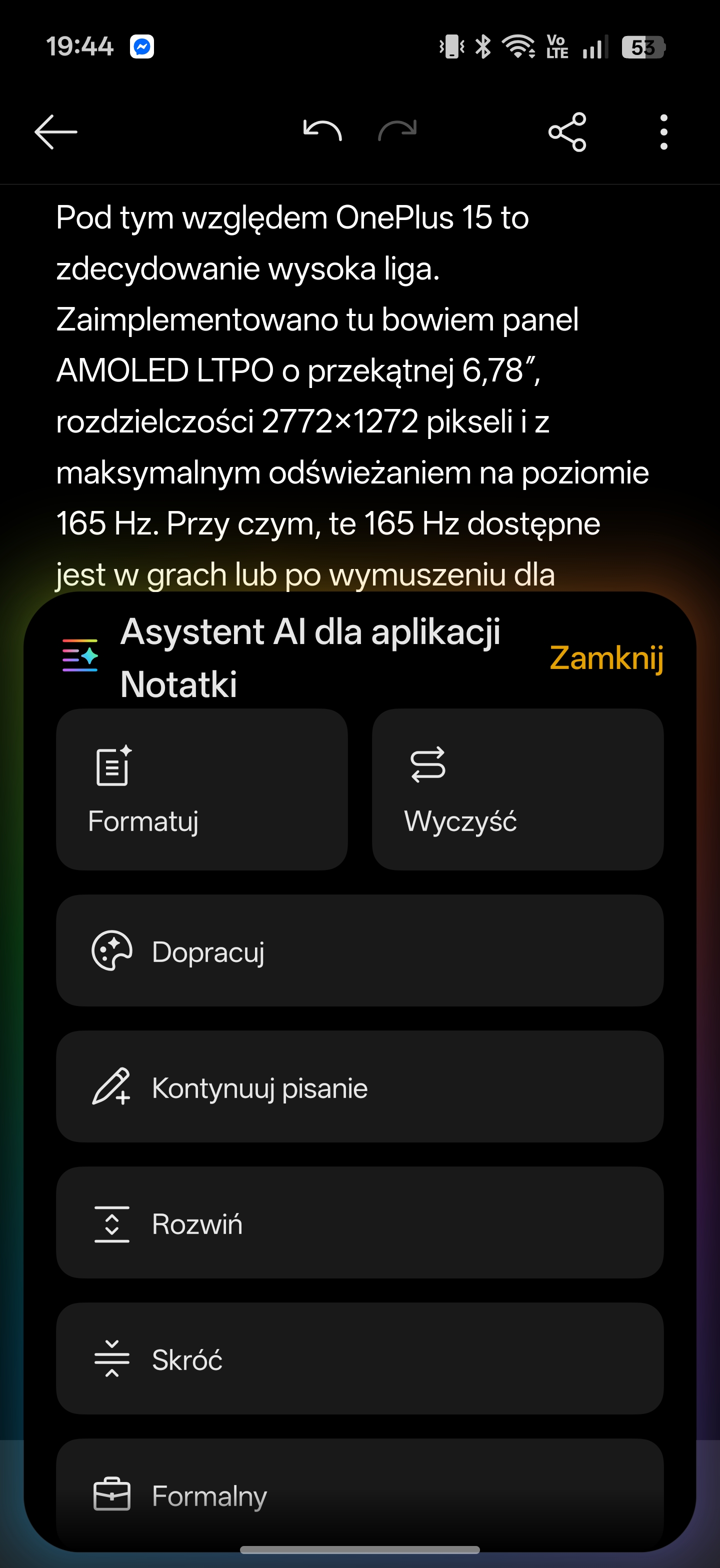Redo the undone edit
This screenshot has height=1568, width=720.
397,130
